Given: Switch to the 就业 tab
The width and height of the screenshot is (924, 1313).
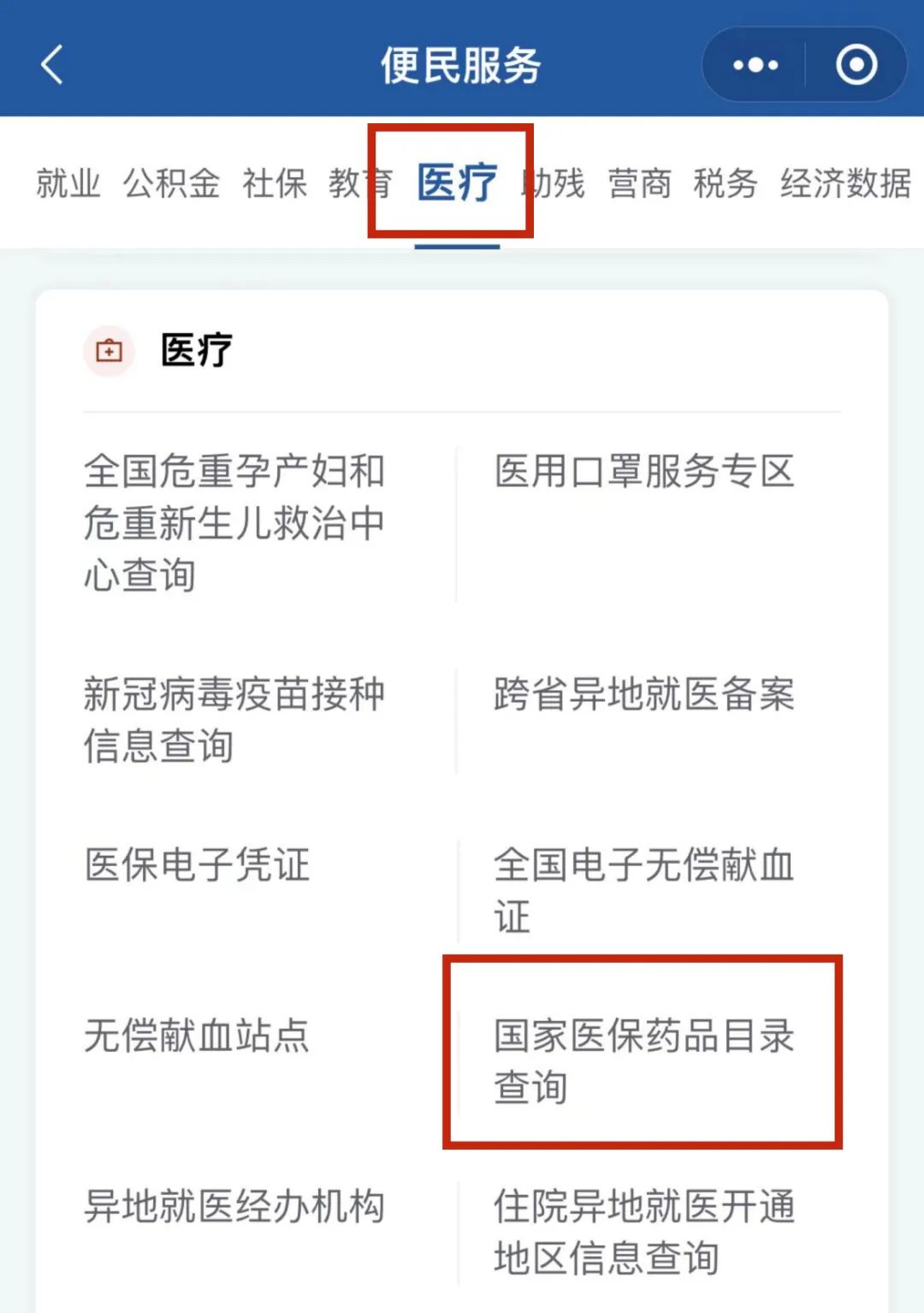Looking at the screenshot, I should (x=68, y=183).
